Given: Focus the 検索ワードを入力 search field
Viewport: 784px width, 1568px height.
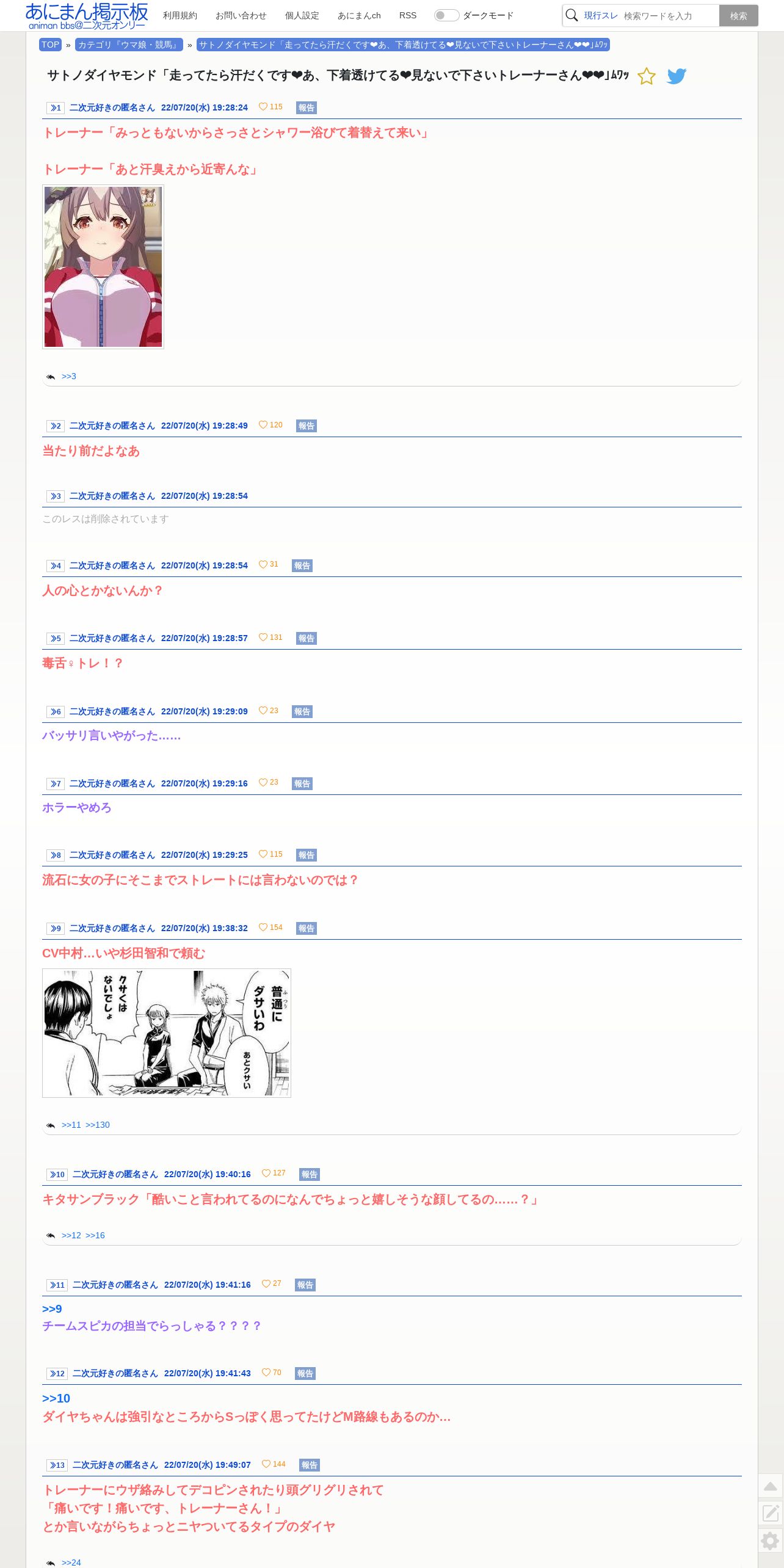Looking at the screenshot, I should (669, 16).
